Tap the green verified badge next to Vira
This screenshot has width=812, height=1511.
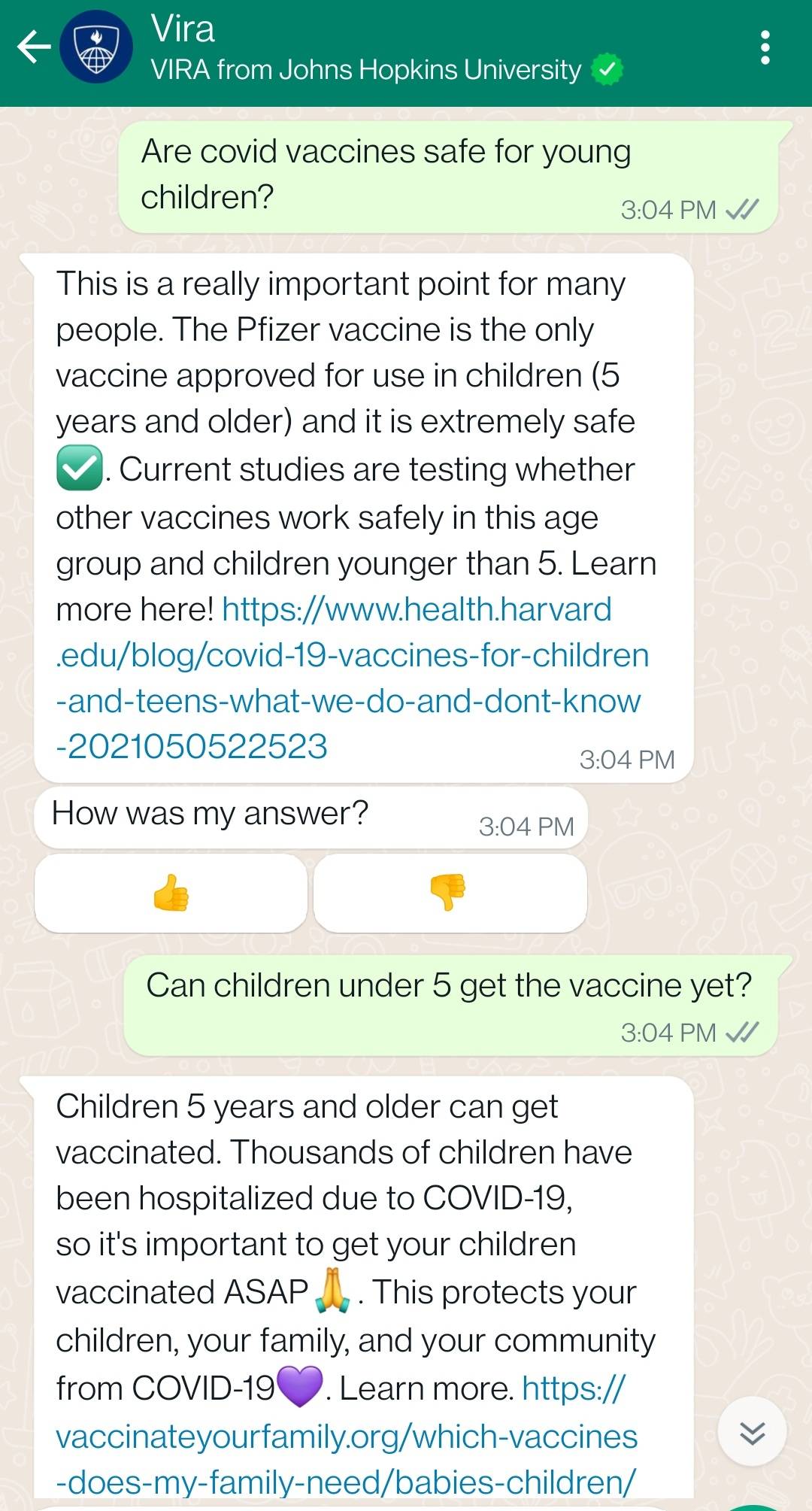607,69
